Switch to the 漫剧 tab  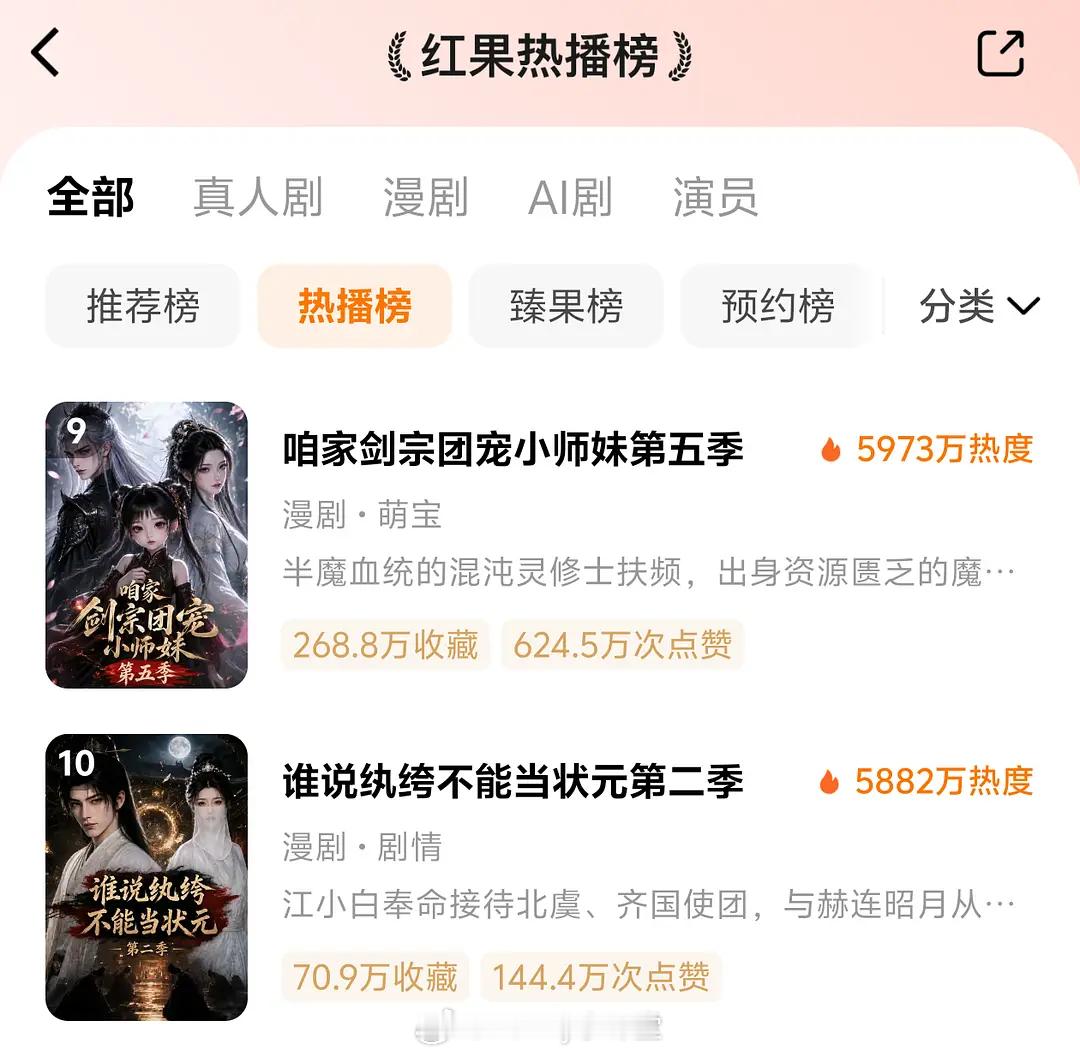[x=426, y=197]
